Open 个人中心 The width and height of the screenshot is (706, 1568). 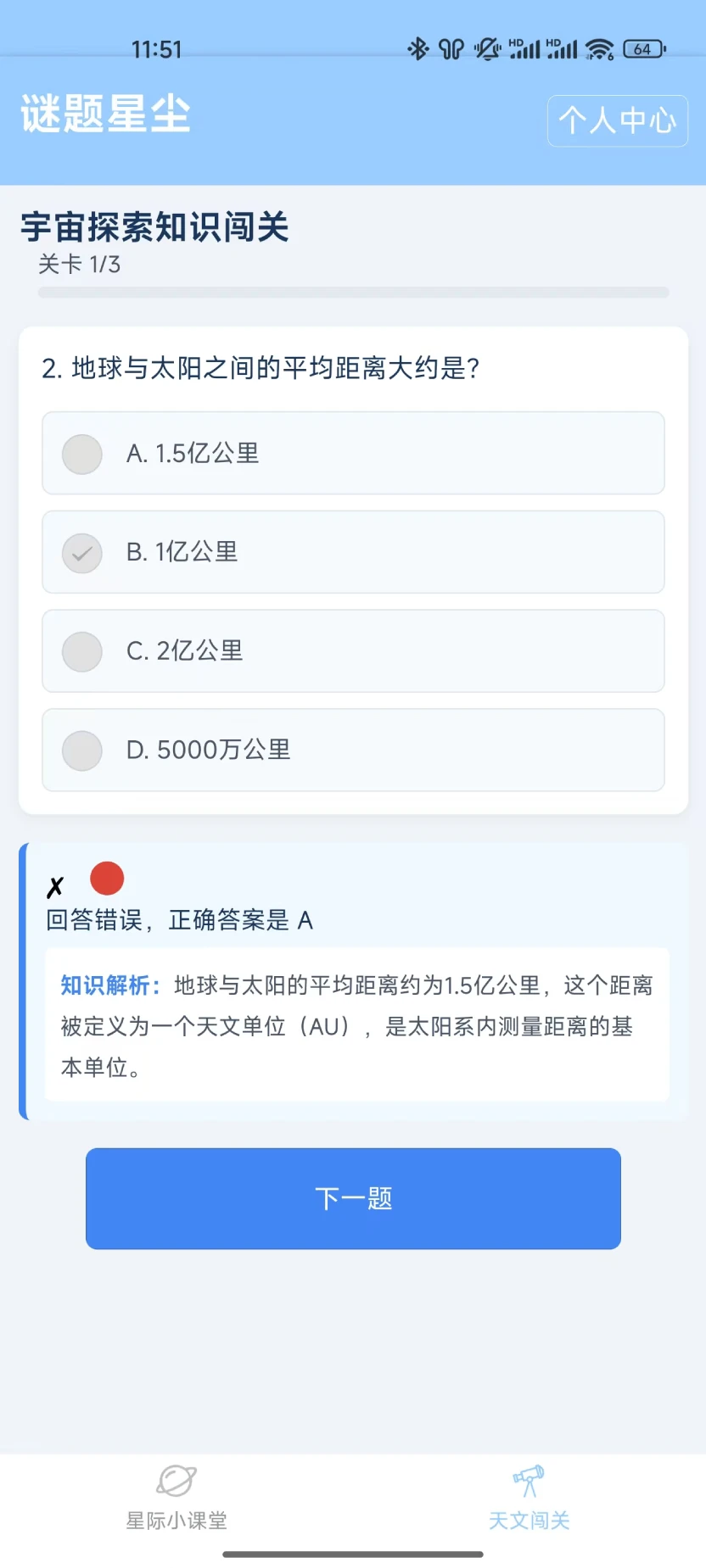click(x=617, y=121)
